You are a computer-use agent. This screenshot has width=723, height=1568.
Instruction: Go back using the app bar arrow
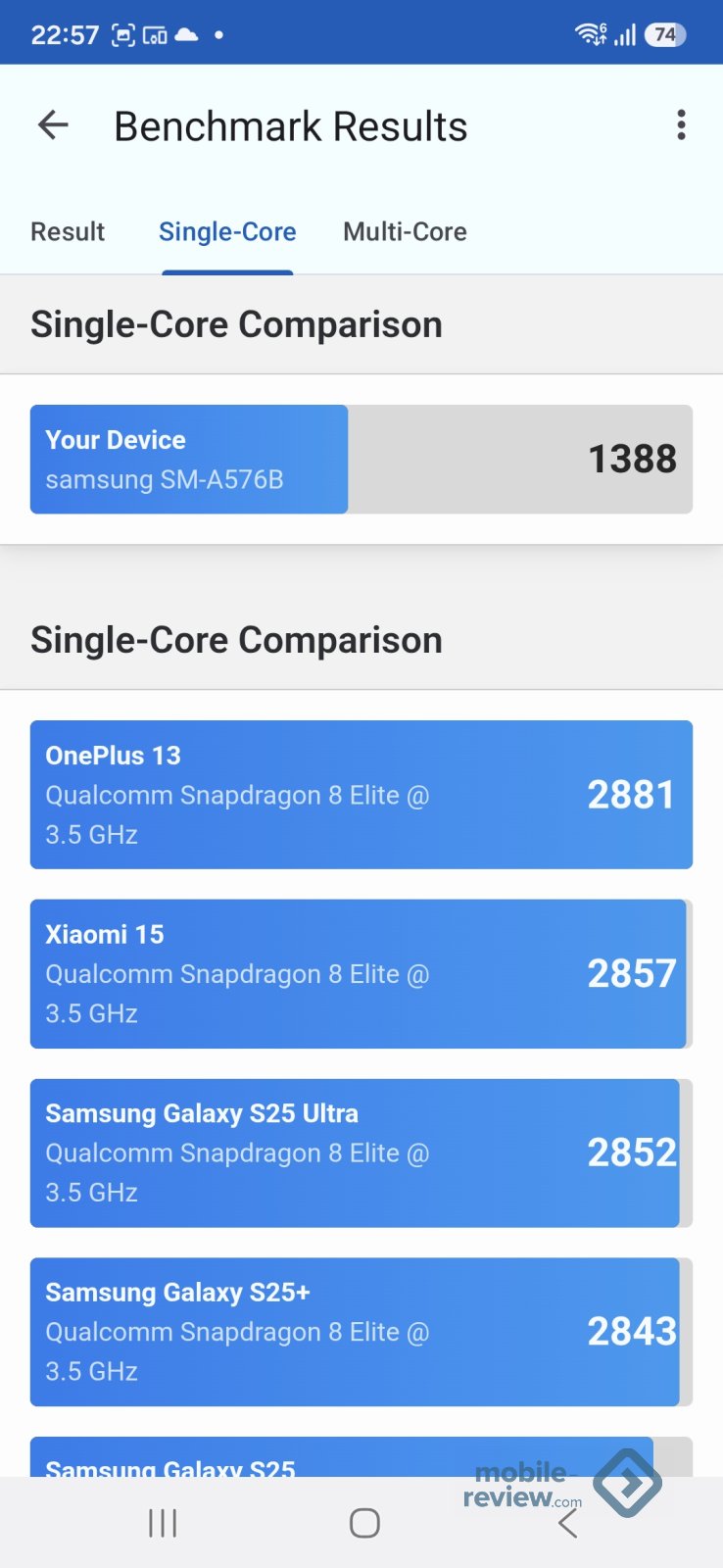point(53,125)
